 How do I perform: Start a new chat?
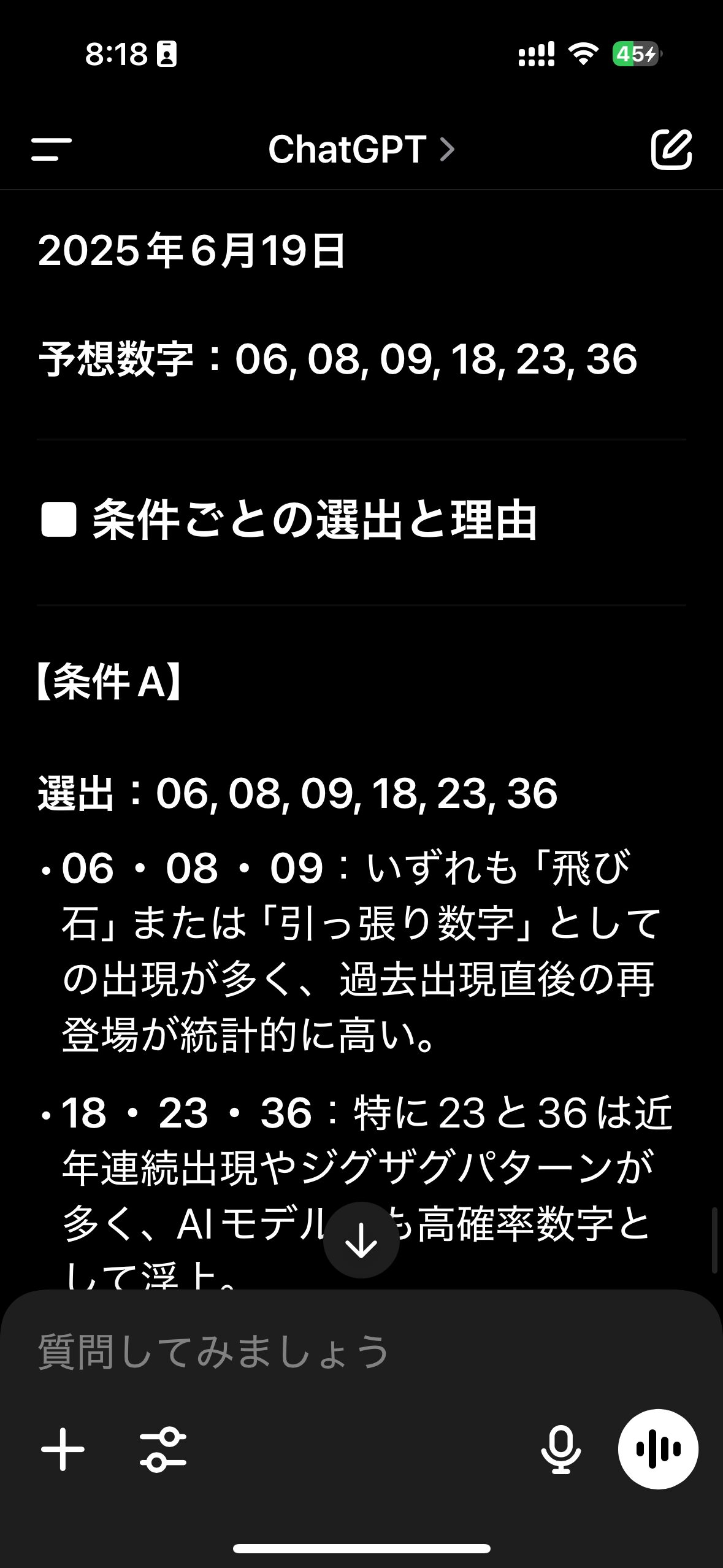coord(671,148)
